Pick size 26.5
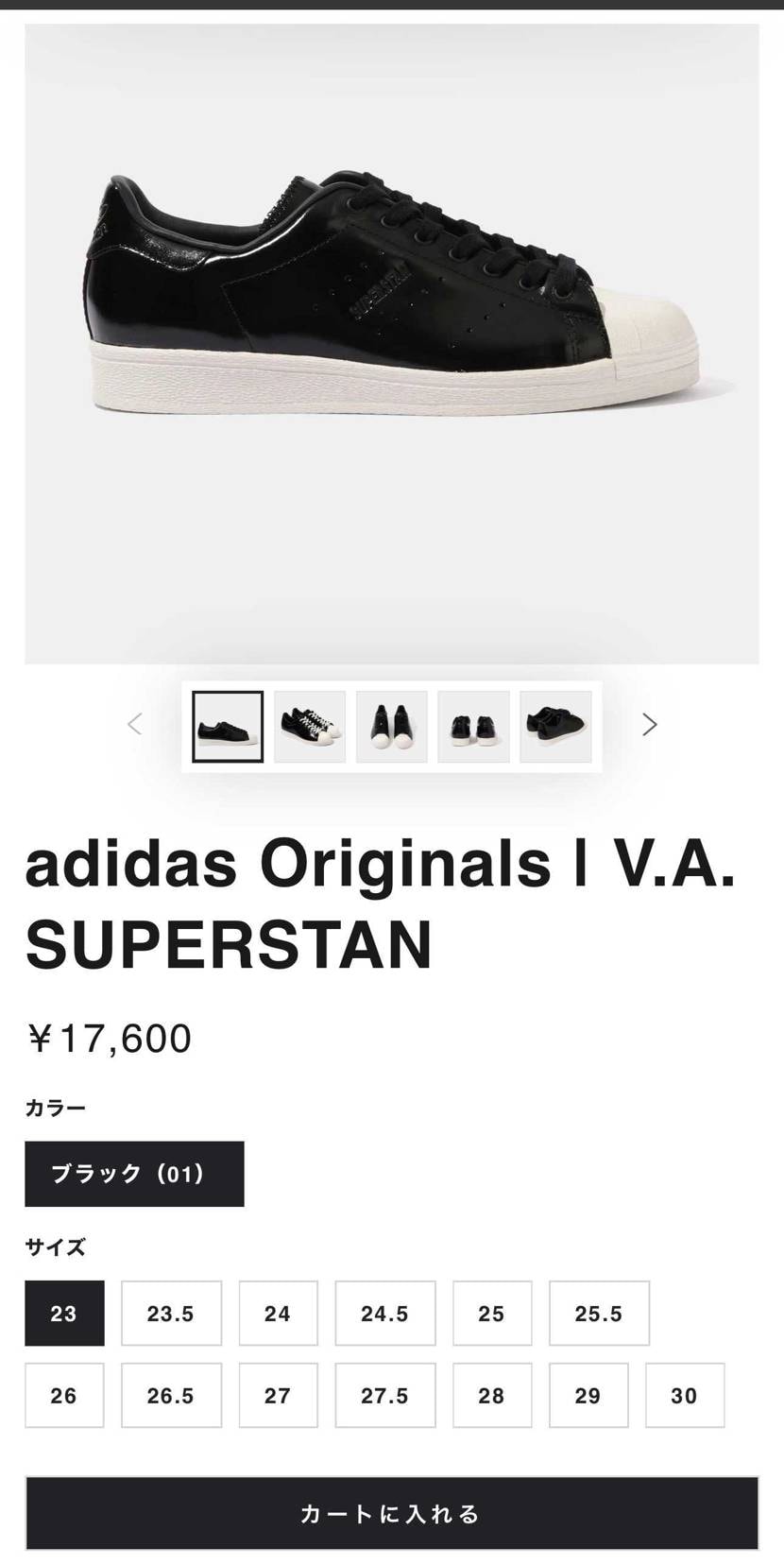This screenshot has height=1565, width=784. coord(171,1396)
